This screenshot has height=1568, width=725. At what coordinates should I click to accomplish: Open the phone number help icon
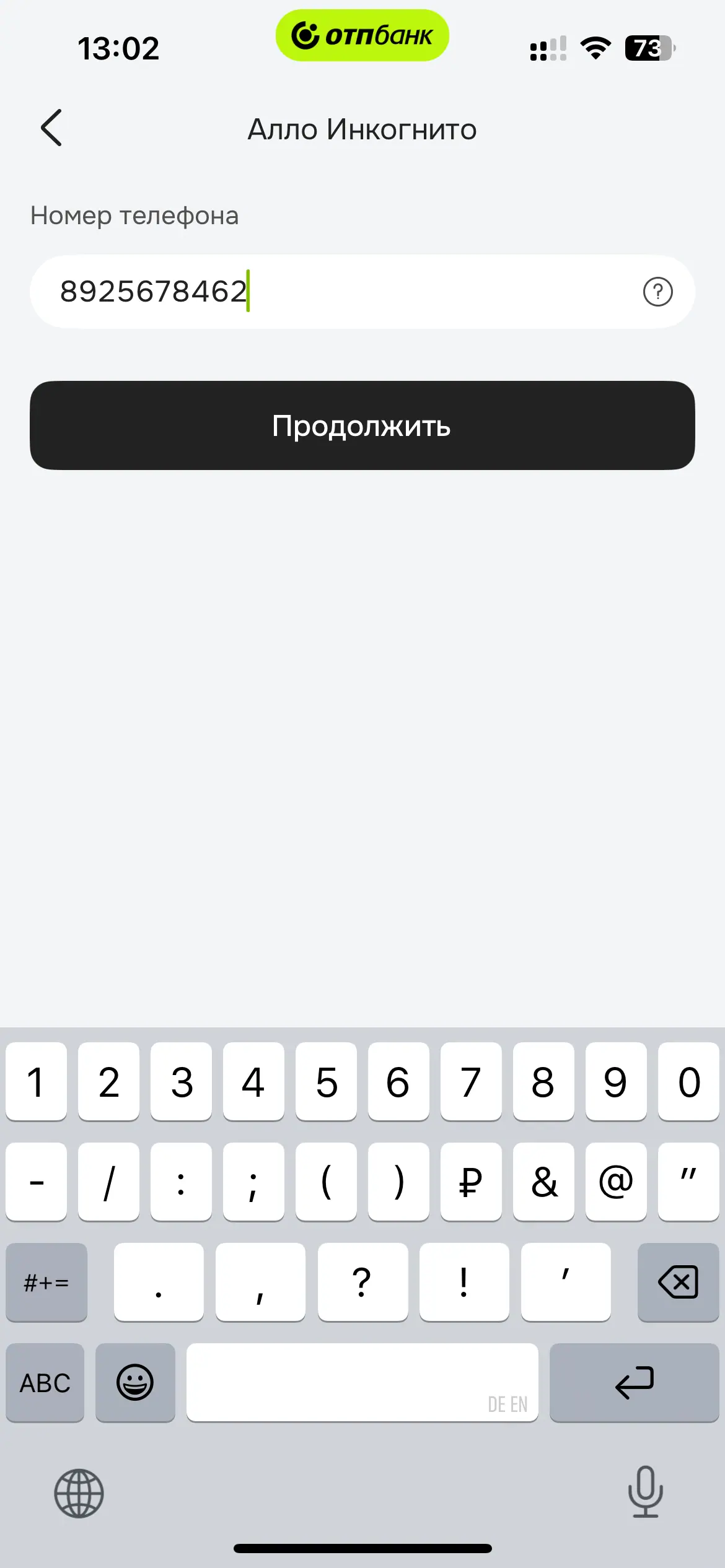(x=657, y=292)
